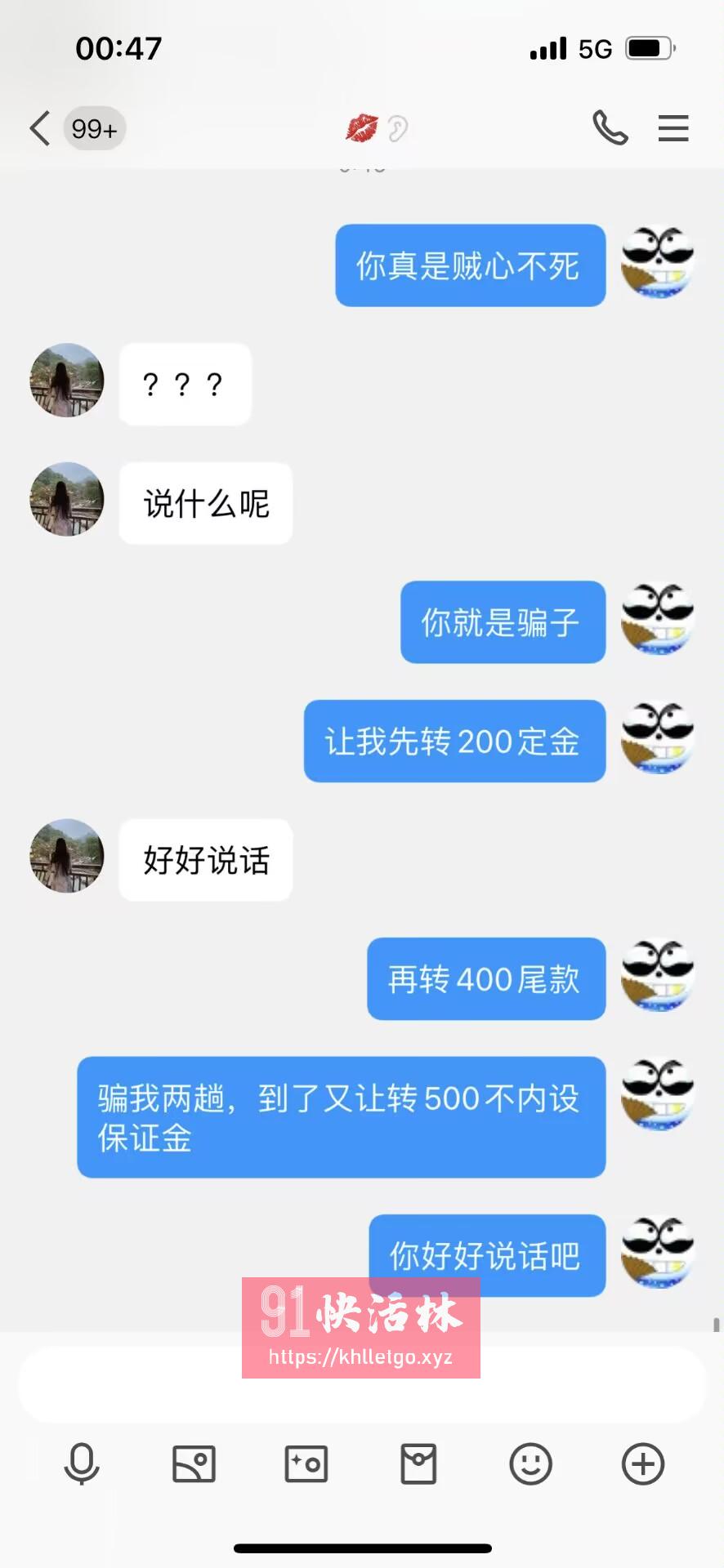Screen dimensions: 724x1568
Task: Tap the microphone icon to record voice
Action: (81, 1464)
